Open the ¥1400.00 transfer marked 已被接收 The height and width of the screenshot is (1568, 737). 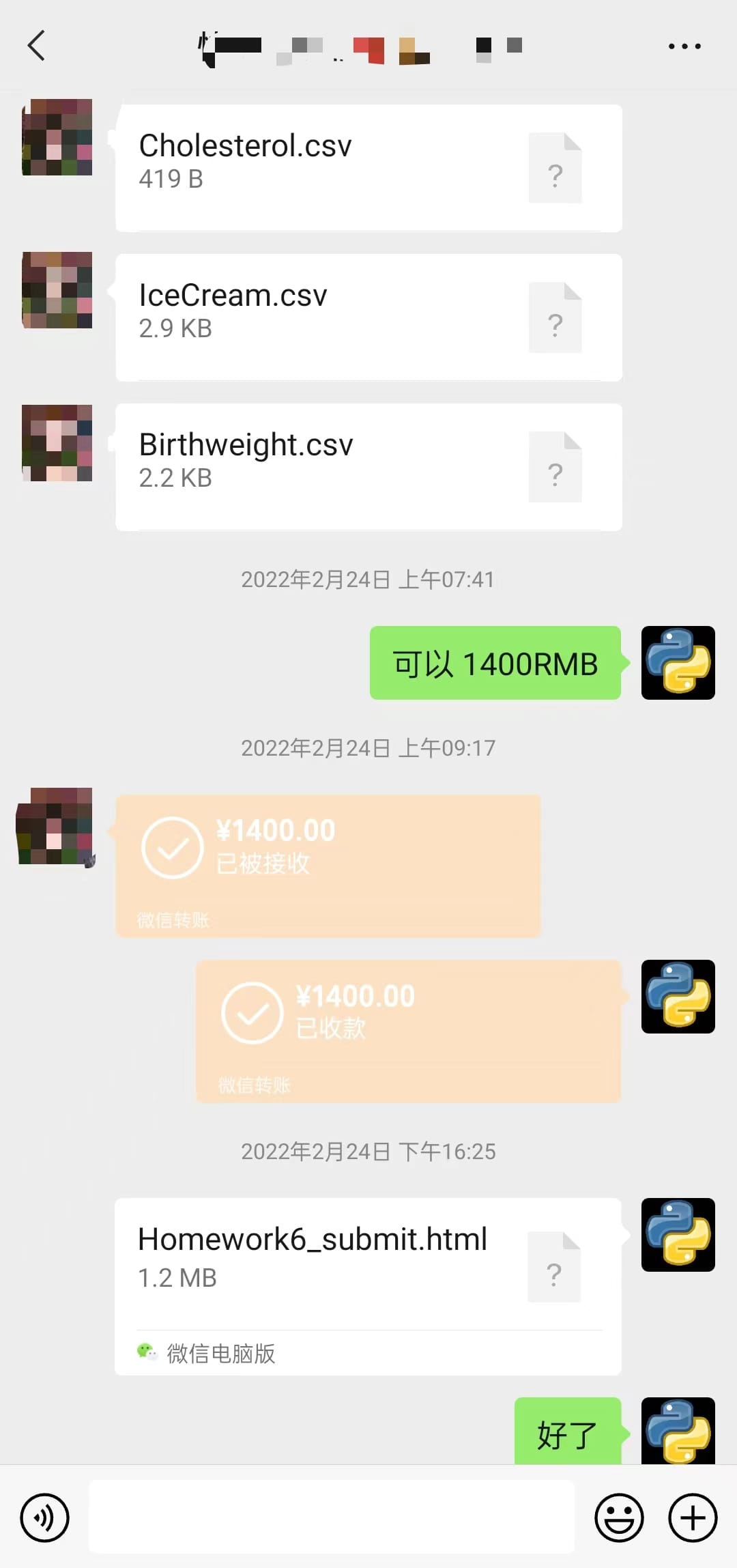coord(328,866)
